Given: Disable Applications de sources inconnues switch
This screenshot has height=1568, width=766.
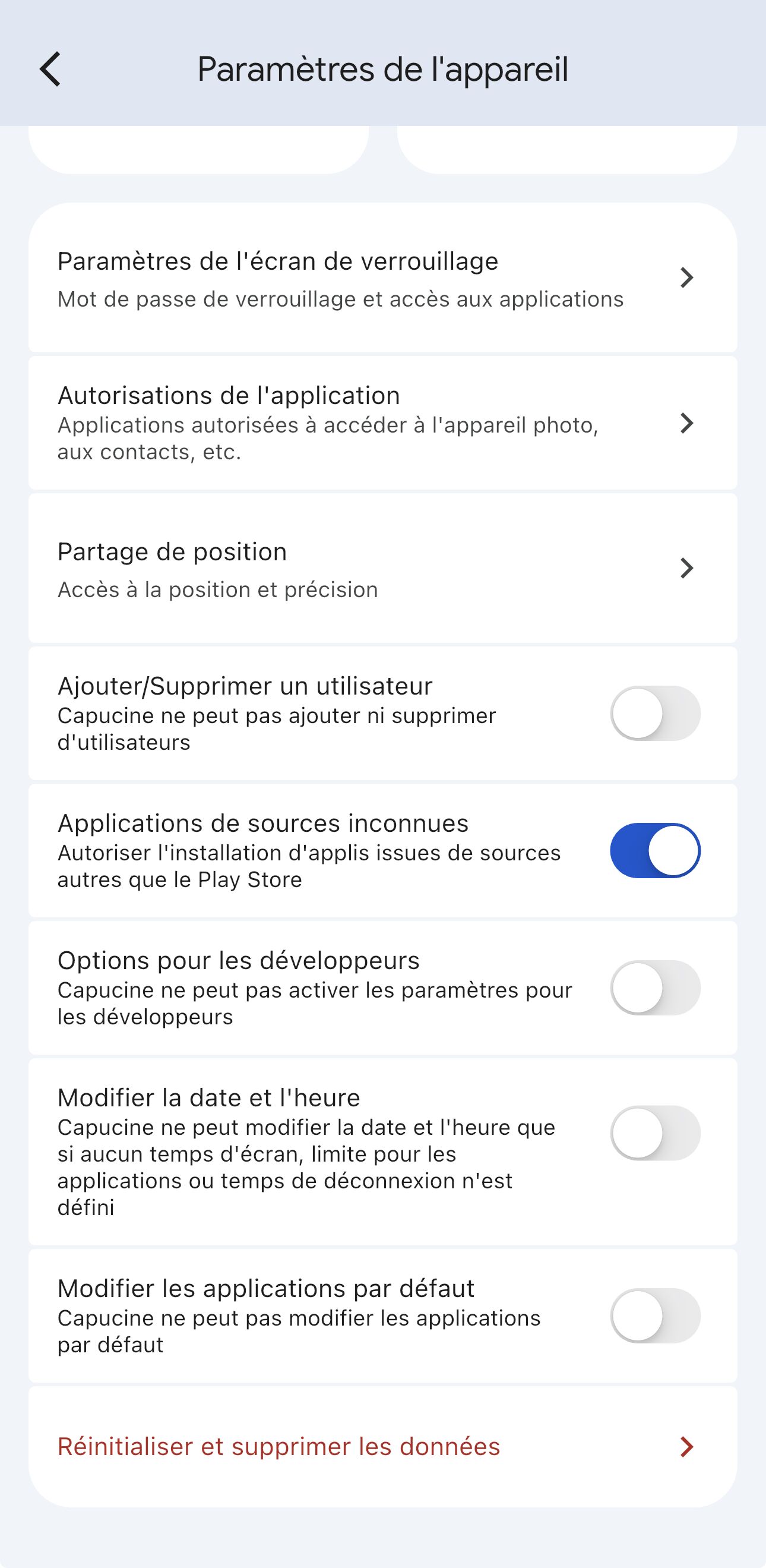Looking at the screenshot, I should (x=654, y=850).
